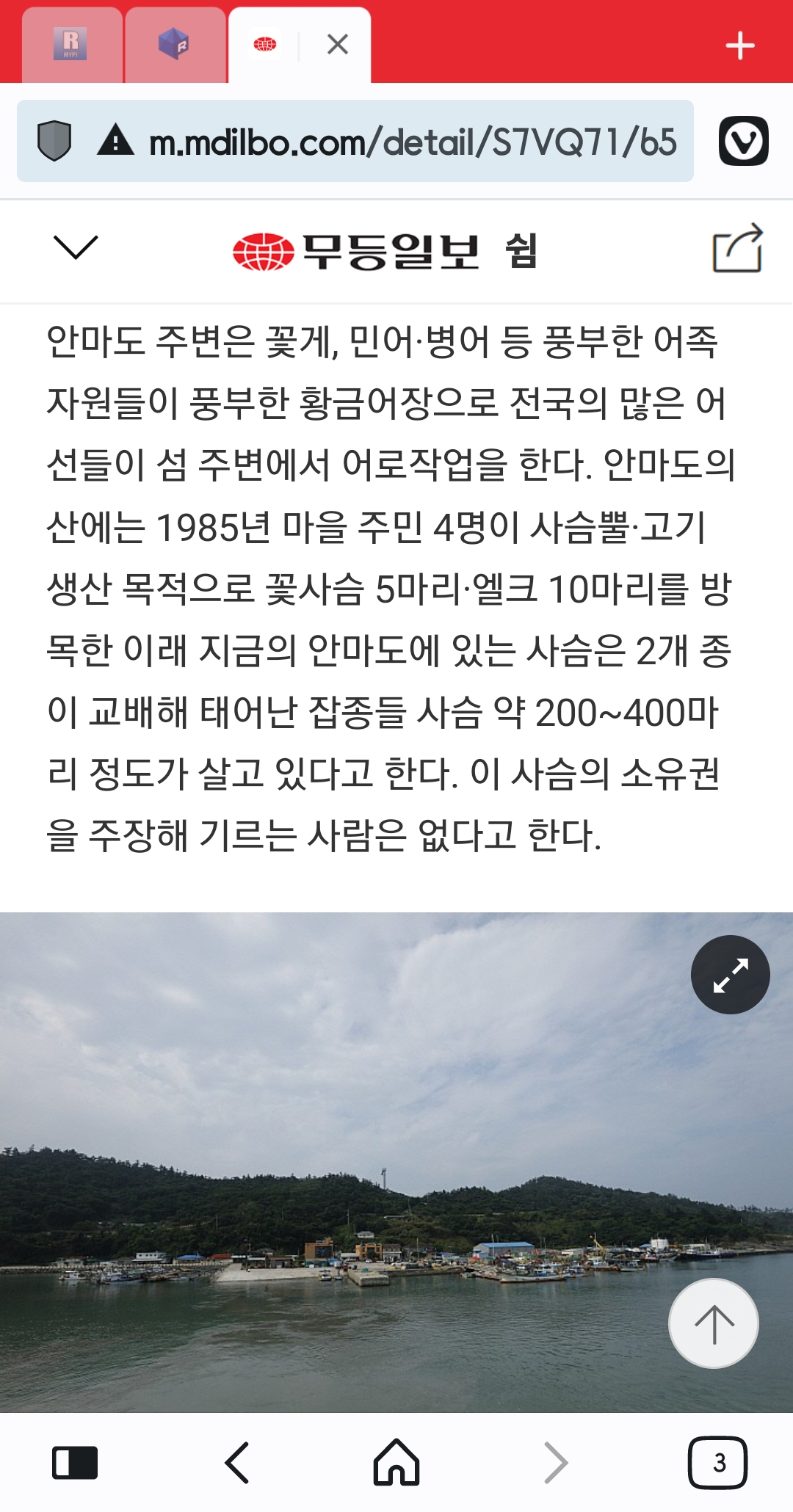The image size is (793, 1512).
Task: Go back to the previous page
Action: [x=237, y=1463]
